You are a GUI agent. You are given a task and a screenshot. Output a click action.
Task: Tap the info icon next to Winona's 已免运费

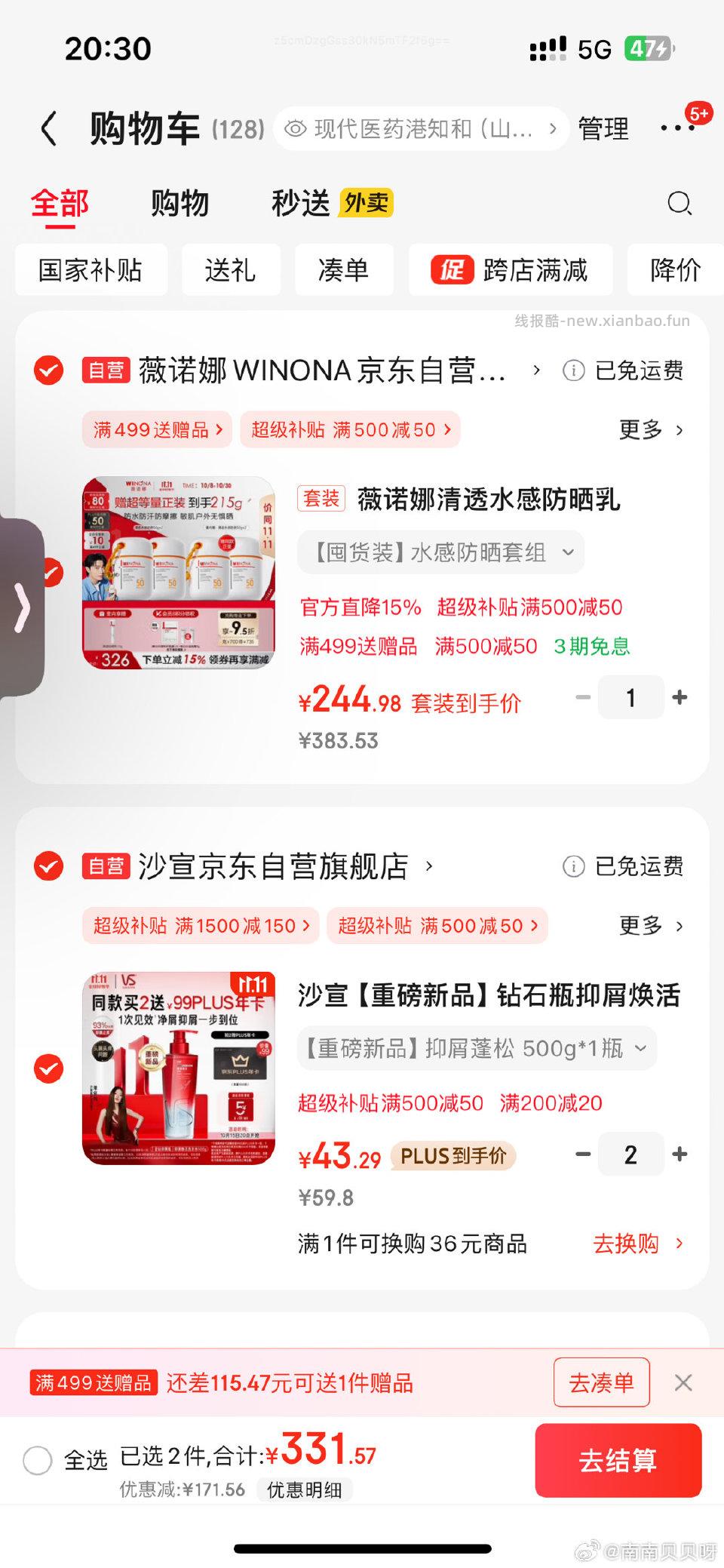pos(574,370)
